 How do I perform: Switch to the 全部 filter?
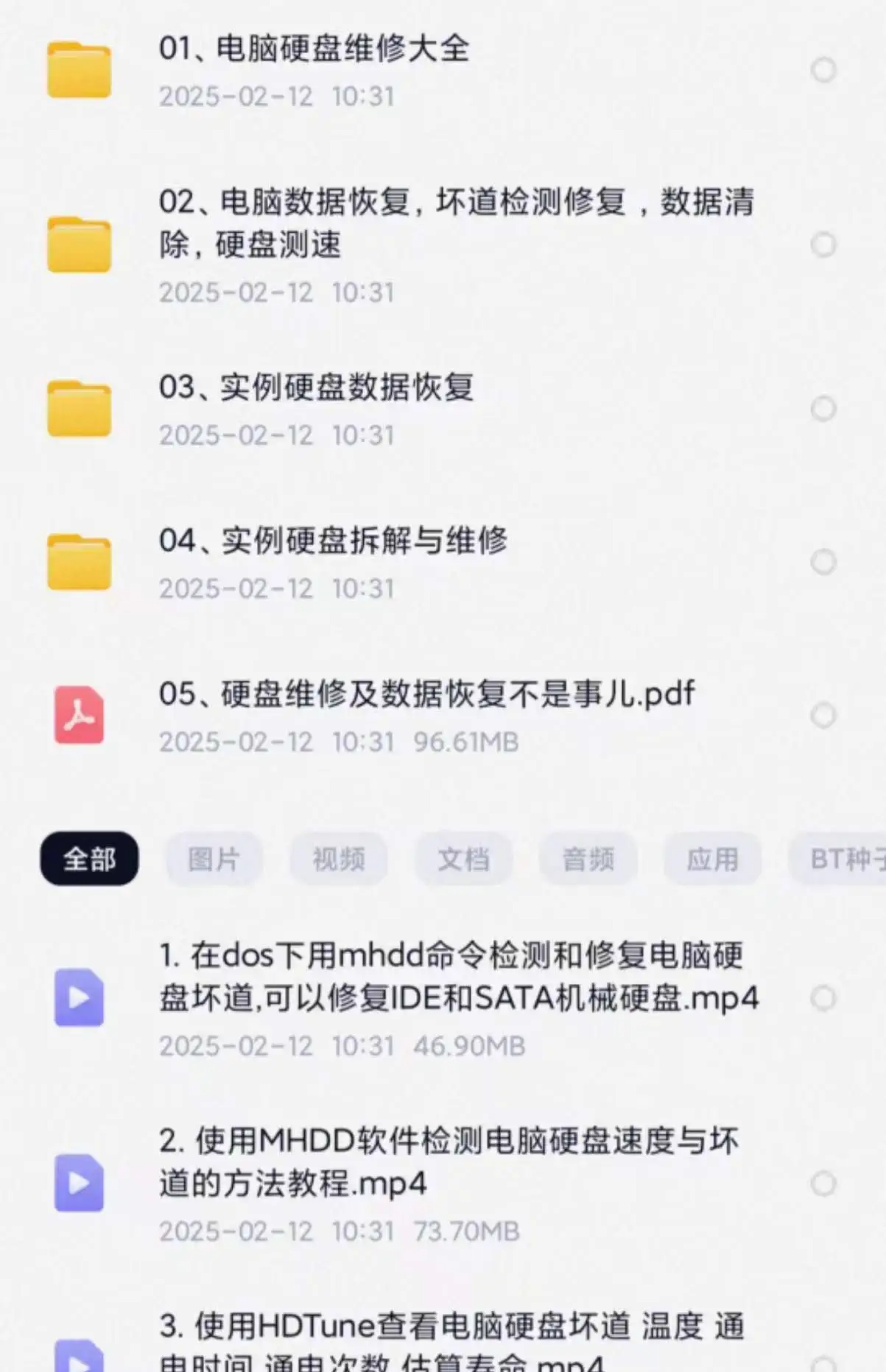(x=89, y=859)
